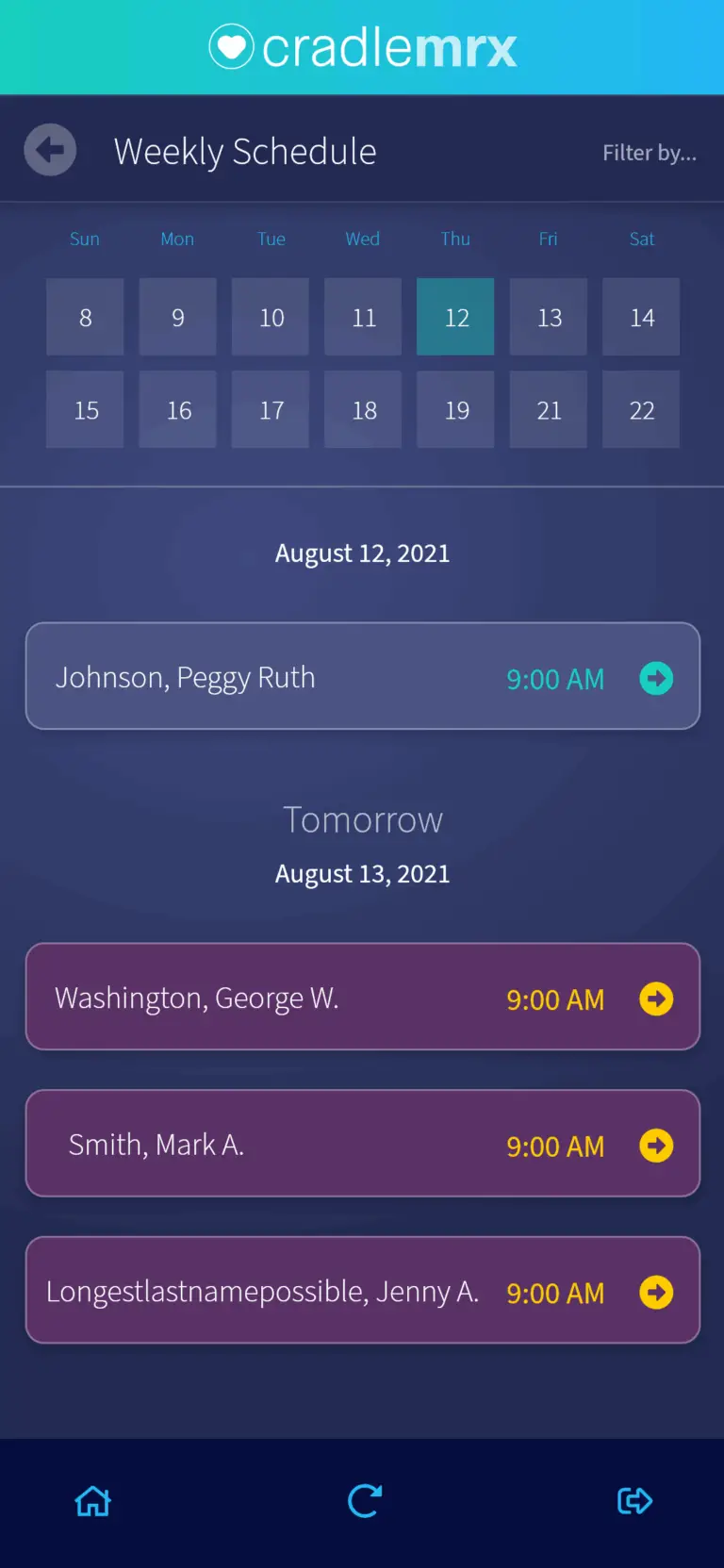Go to the home screen
Screen dimensions: 724x1568
92,1500
